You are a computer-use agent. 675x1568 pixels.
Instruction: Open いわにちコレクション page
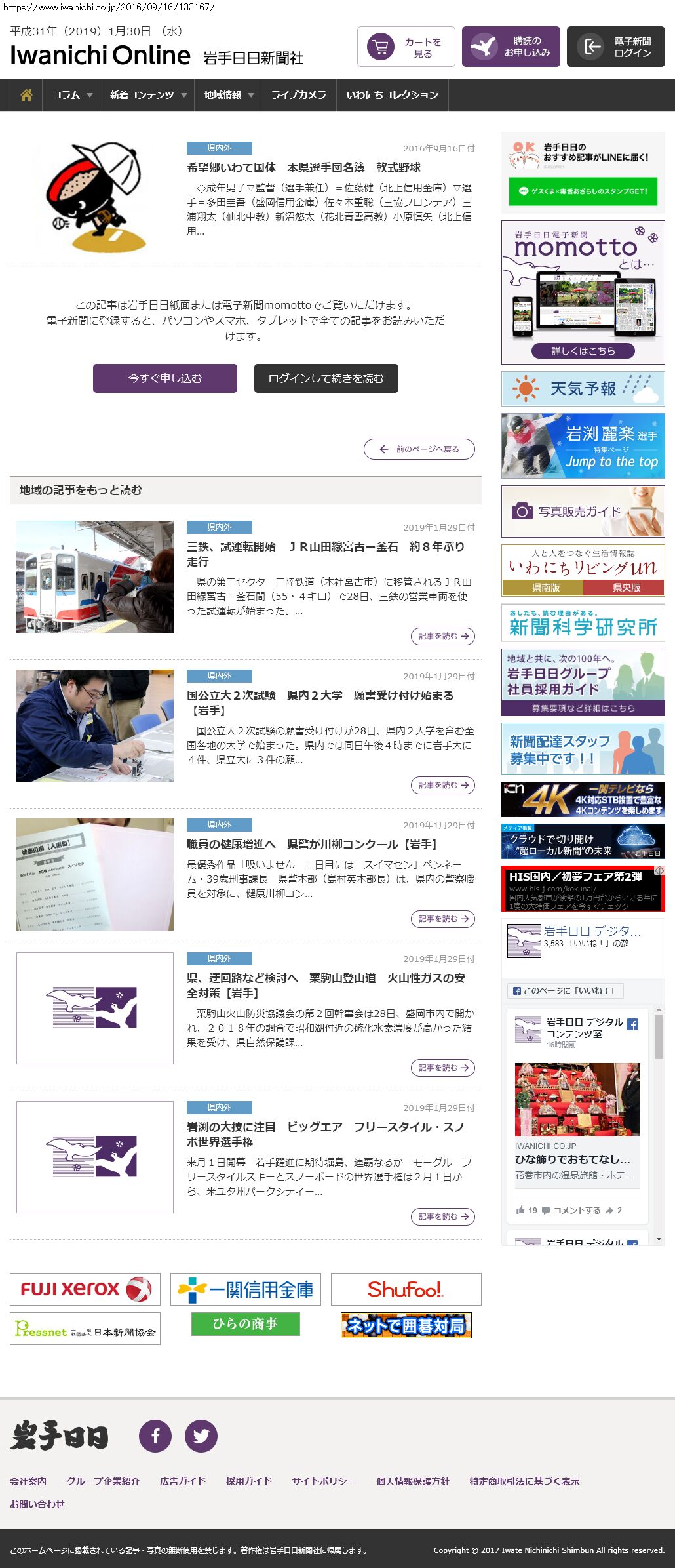click(392, 95)
